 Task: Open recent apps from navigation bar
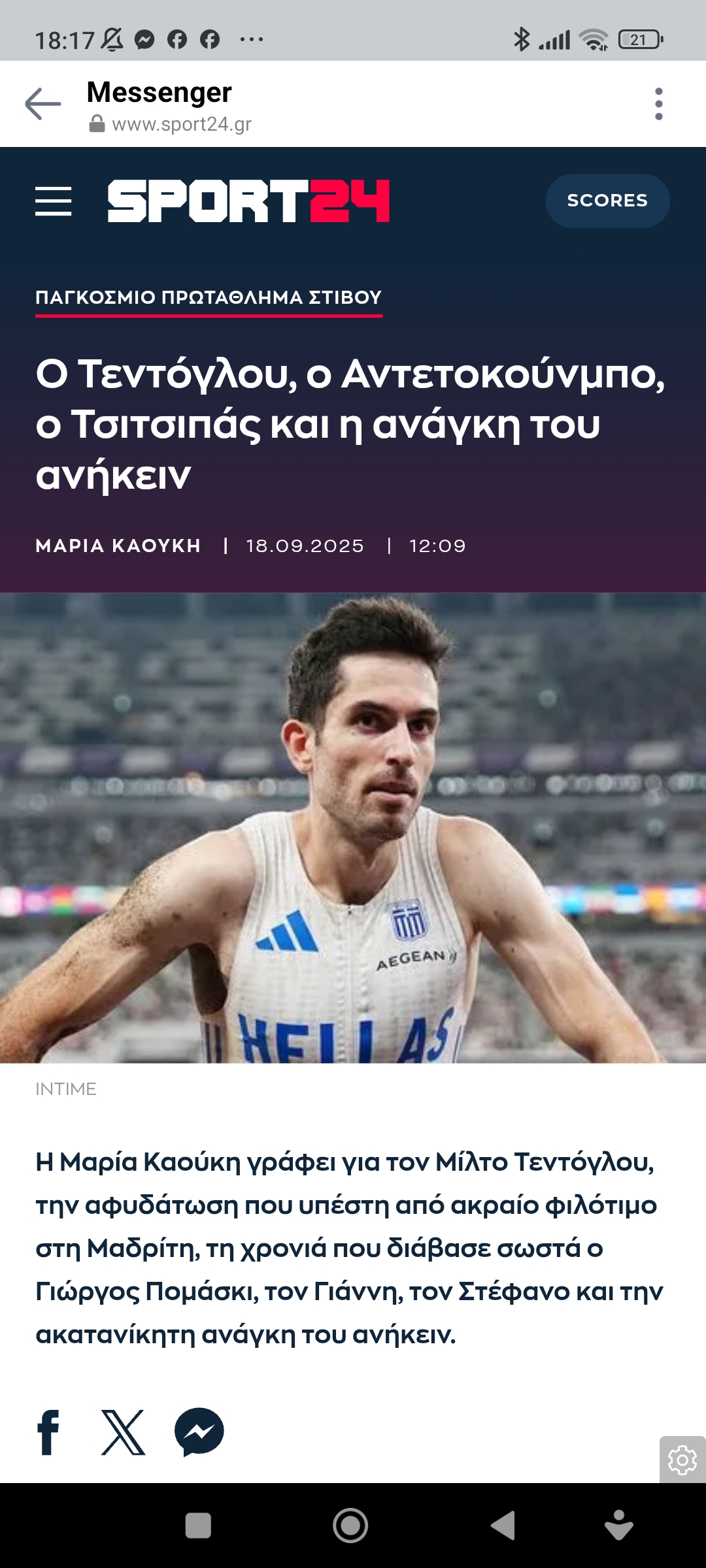pos(198,1526)
